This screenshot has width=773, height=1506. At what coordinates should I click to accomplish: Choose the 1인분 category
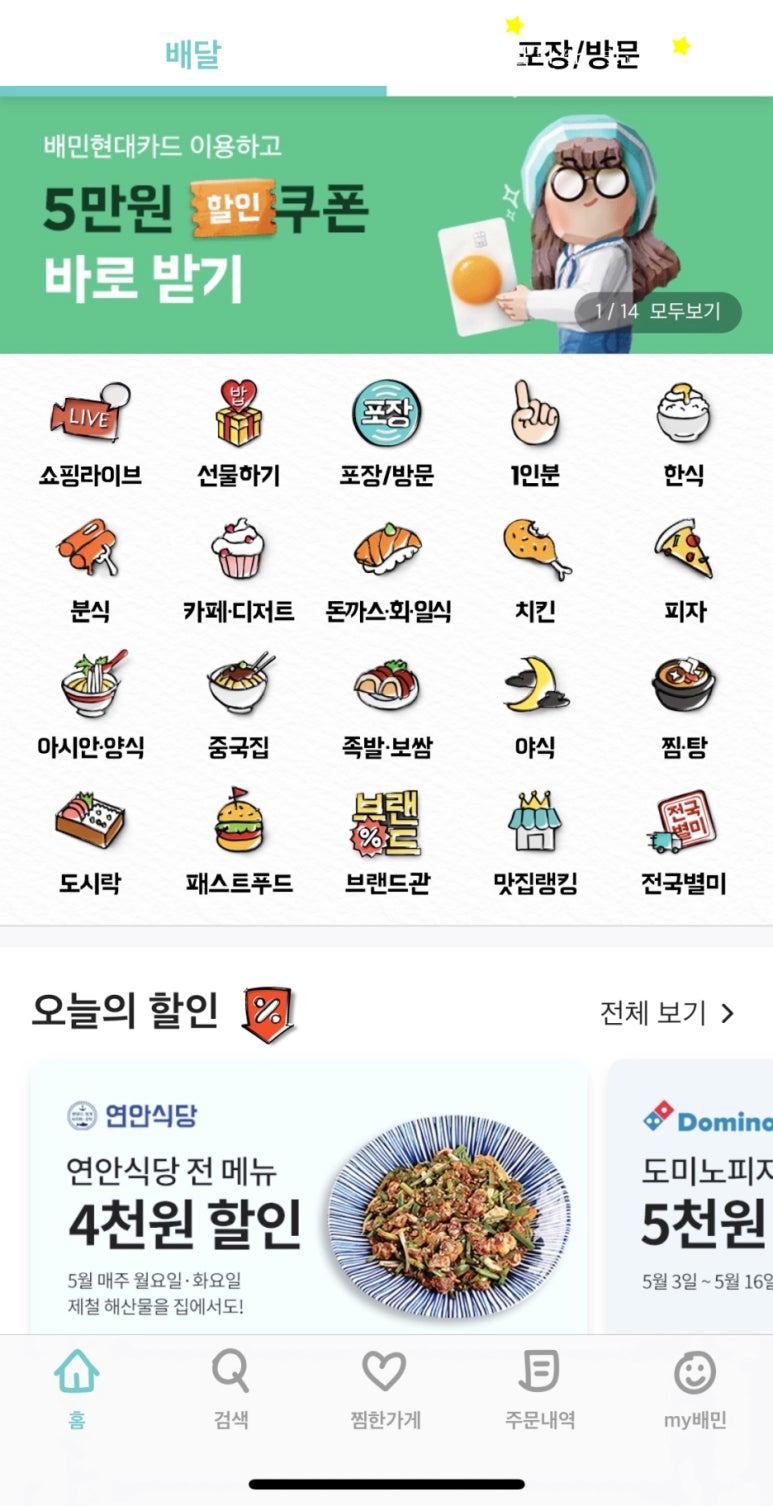pyautogui.click(x=536, y=432)
